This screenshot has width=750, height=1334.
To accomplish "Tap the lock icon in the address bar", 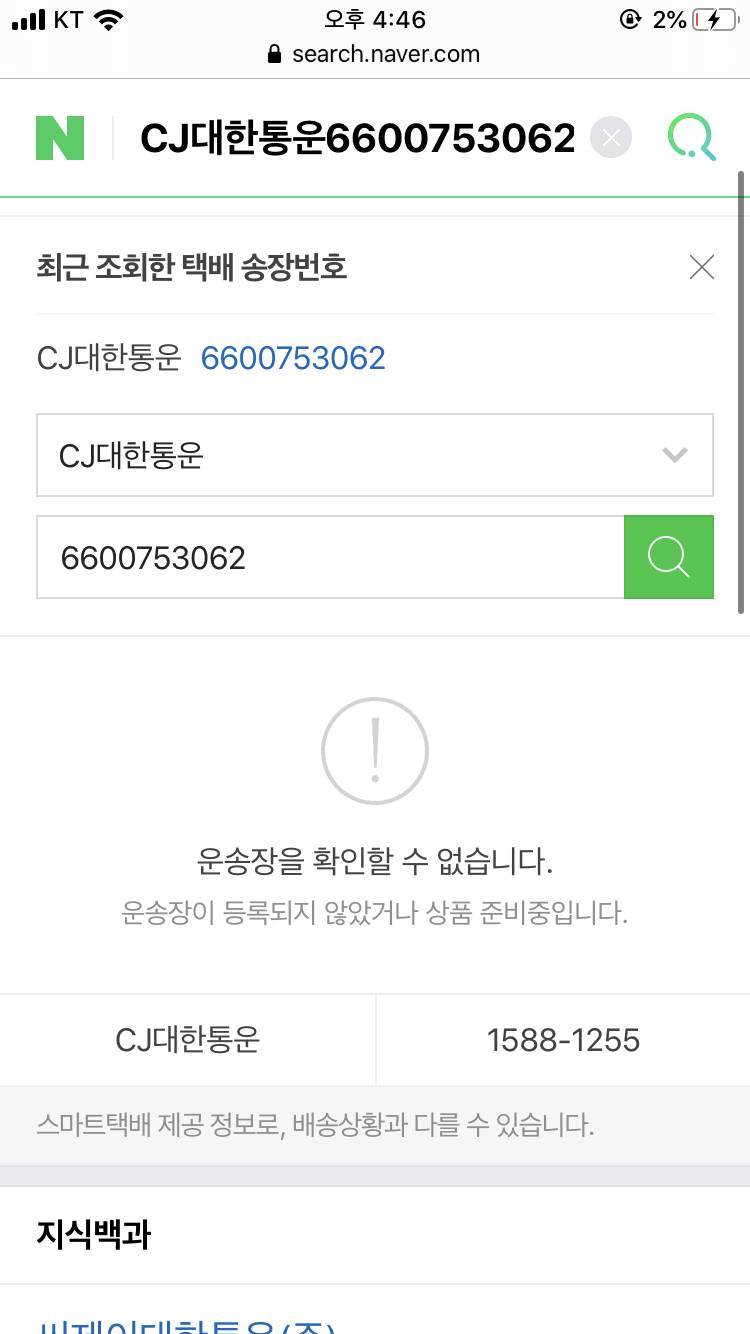I will click(274, 55).
